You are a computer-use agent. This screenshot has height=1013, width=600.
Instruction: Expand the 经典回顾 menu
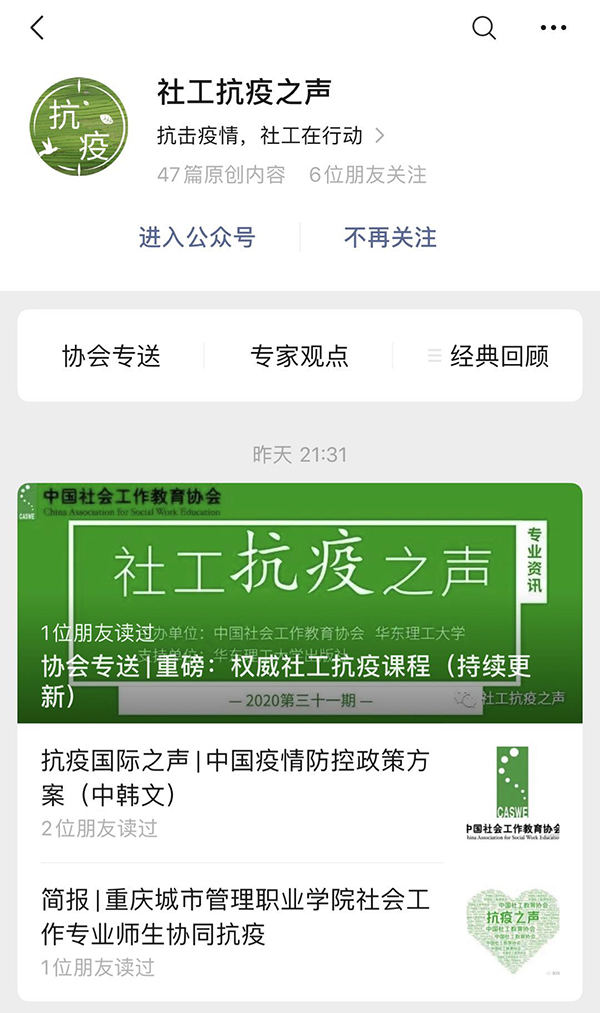click(488, 356)
